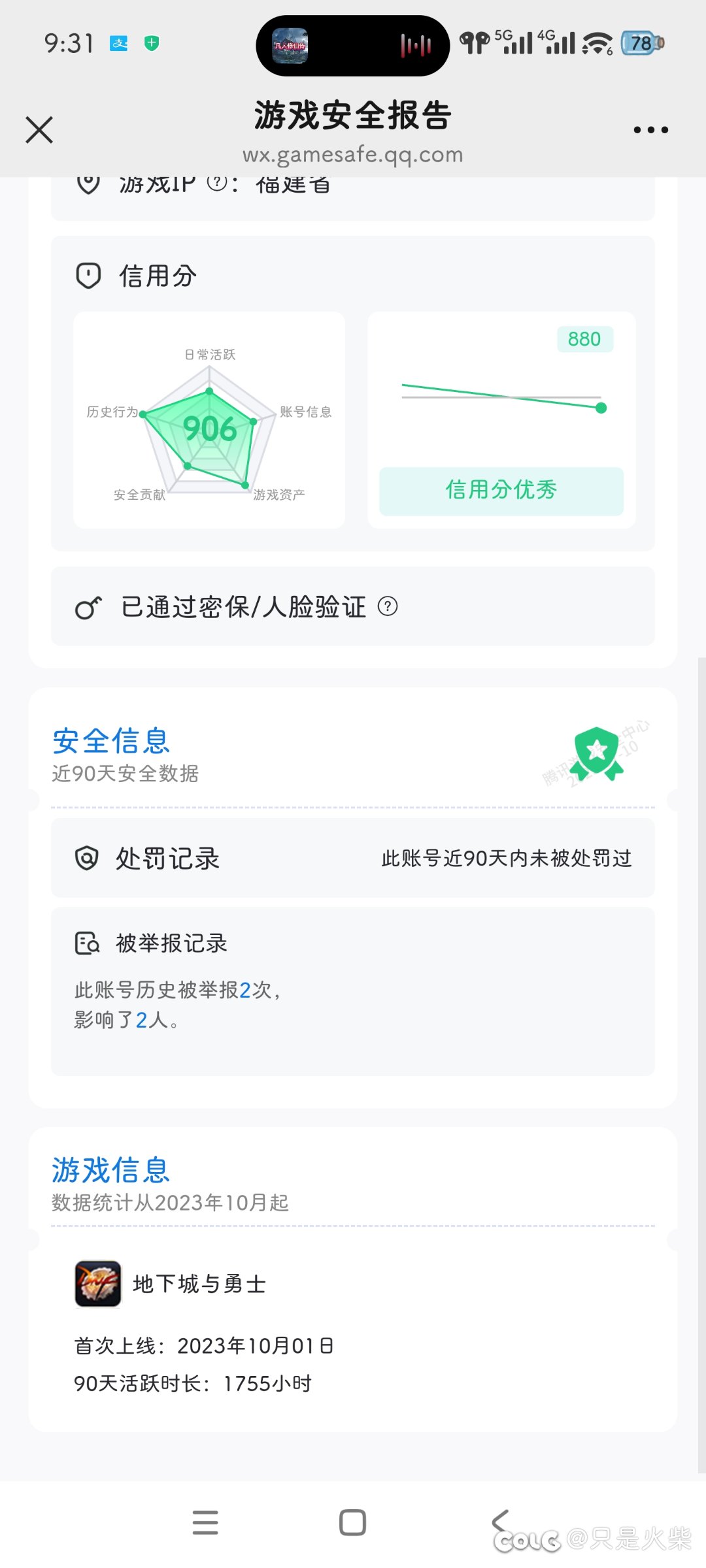The width and height of the screenshot is (706, 1568).
Task: Go to the system home screen
Action: click(x=352, y=1522)
